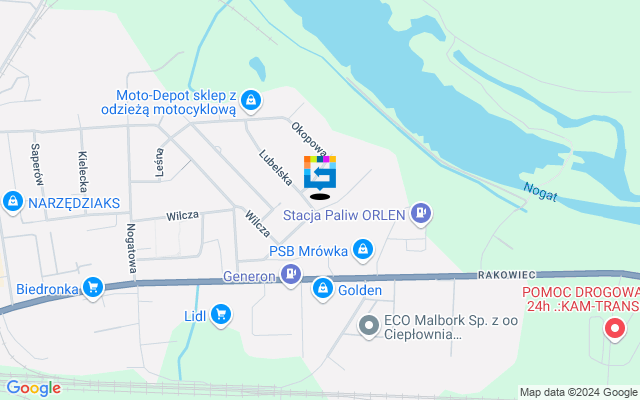Open the Google logo link

coord(33,388)
